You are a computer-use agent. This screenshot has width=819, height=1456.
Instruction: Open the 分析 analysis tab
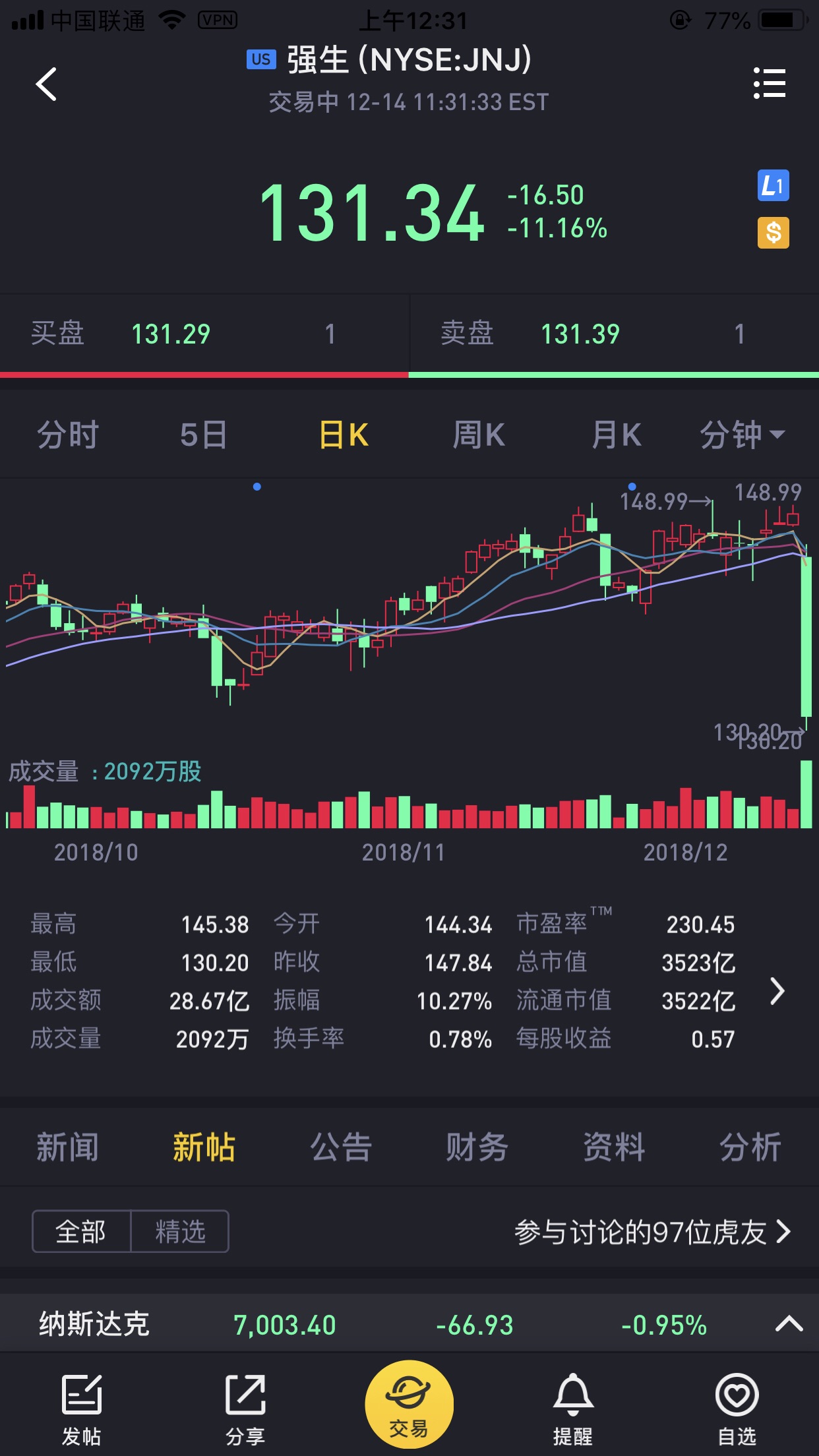[750, 1147]
